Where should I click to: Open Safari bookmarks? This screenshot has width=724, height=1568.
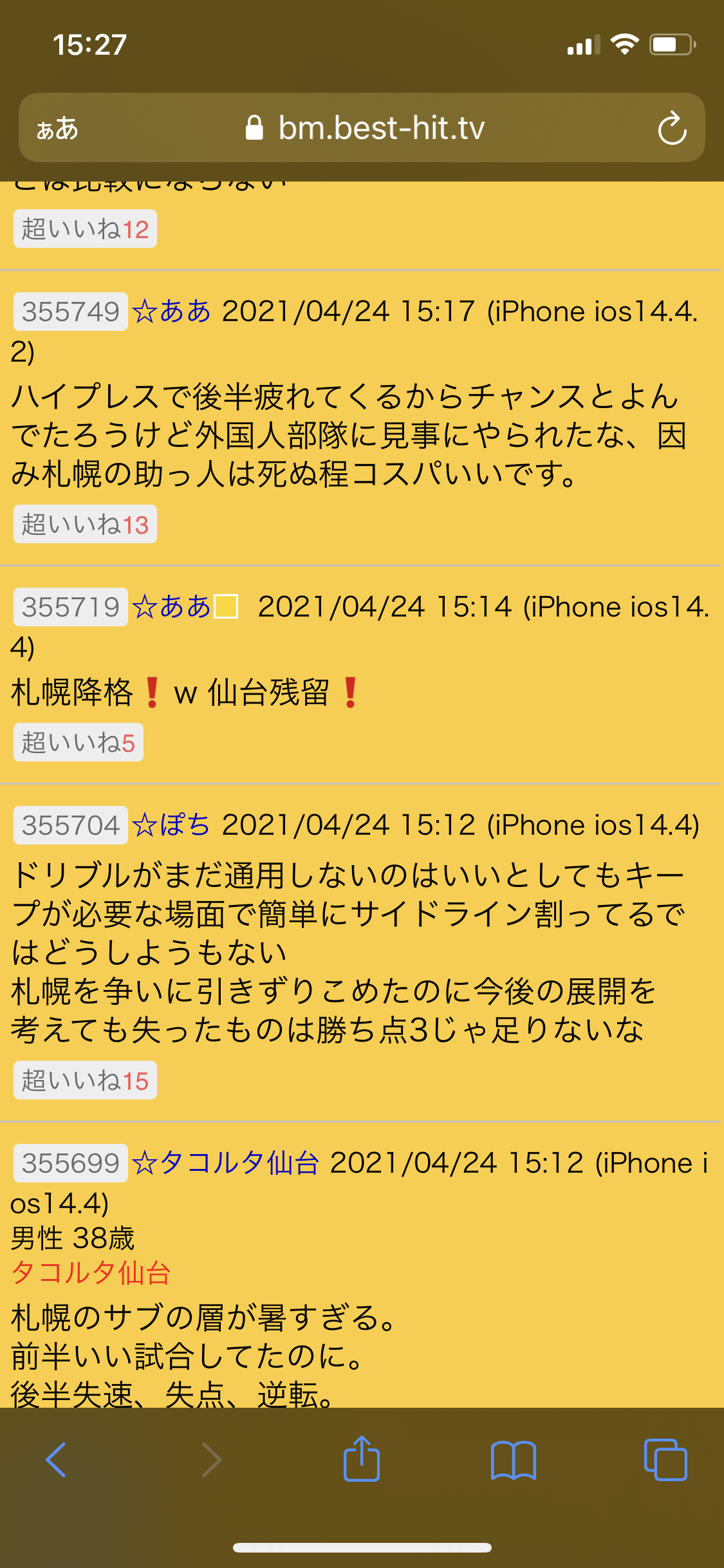coord(513,1459)
